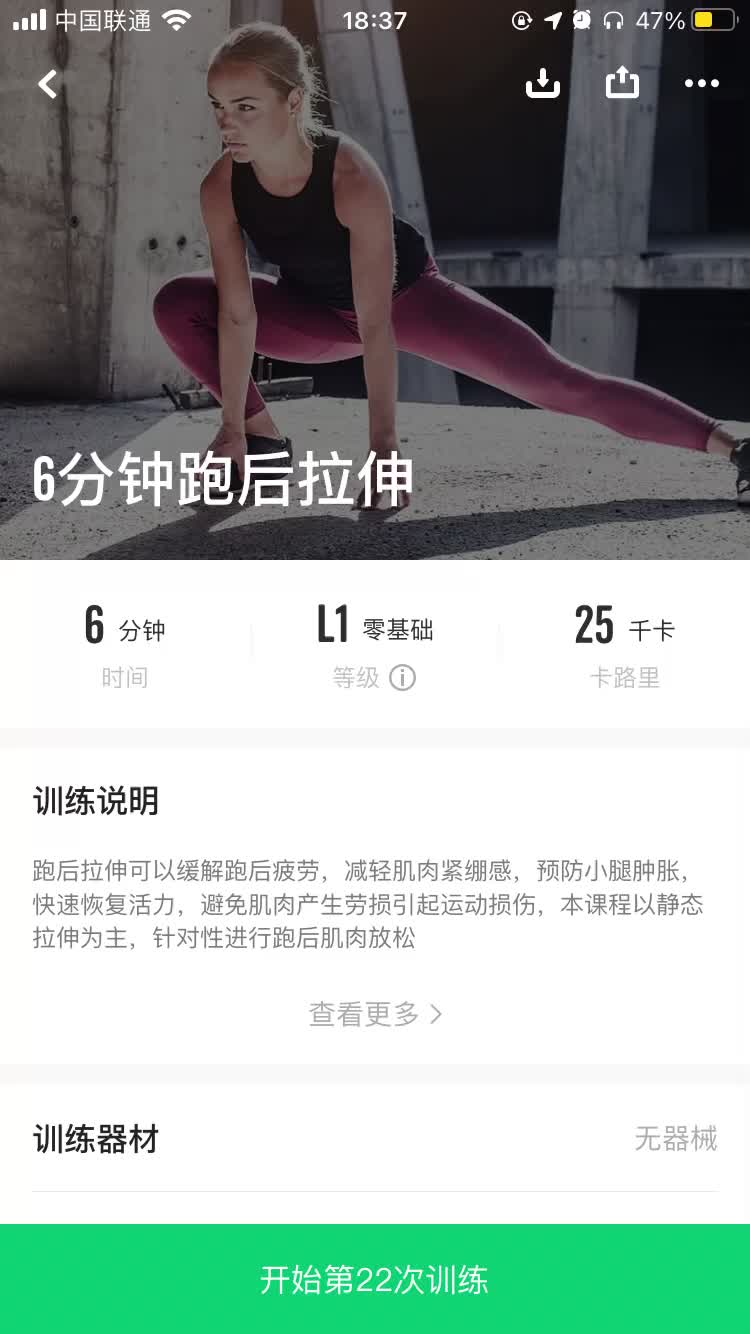Select the 训练说明 section header
Viewport: 750px width, 1334px height.
click(x=95, y=802)
